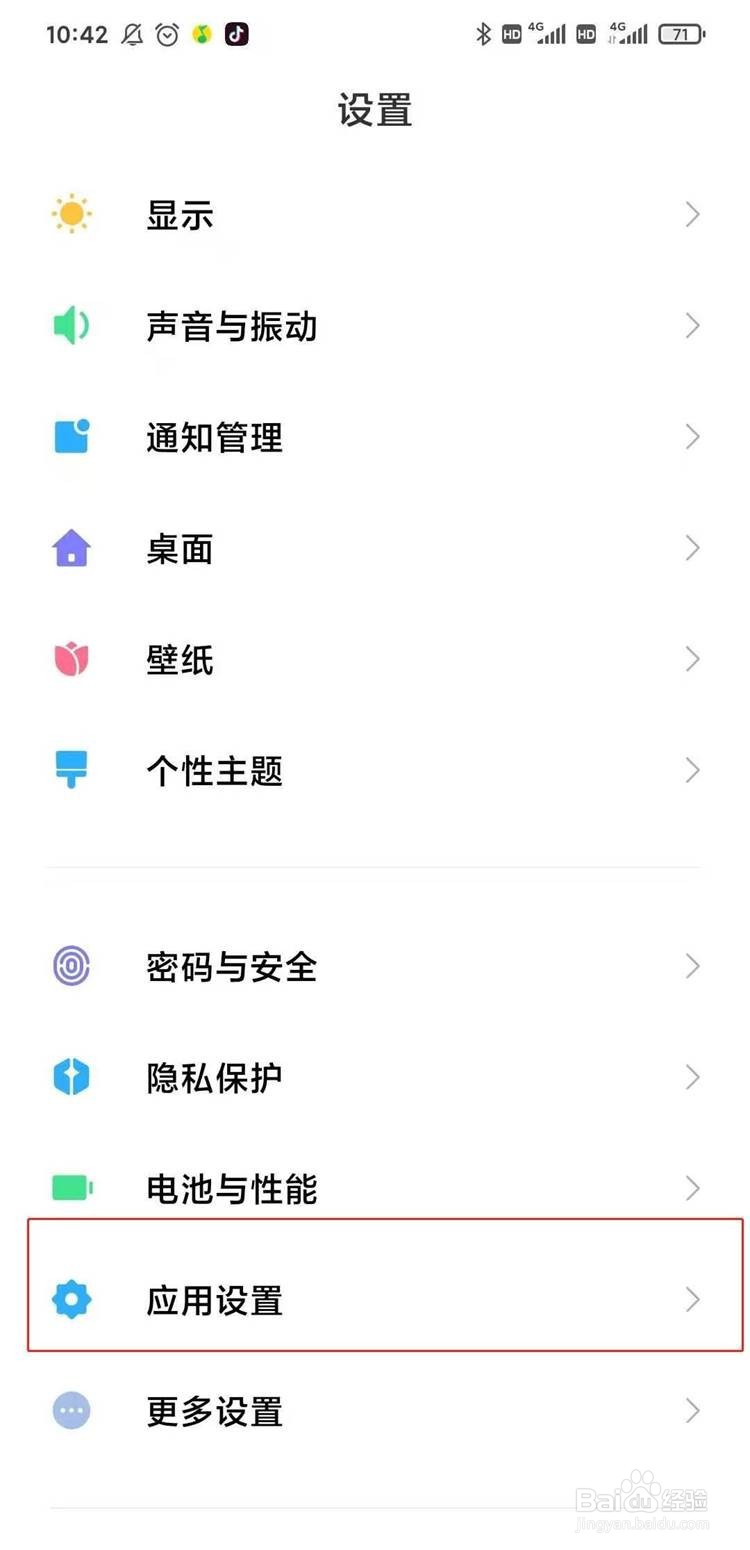Expand the 壁纸 settings chevron
Image resolution: width=750 pixels, height=1550 pixels.
[692, 658]
